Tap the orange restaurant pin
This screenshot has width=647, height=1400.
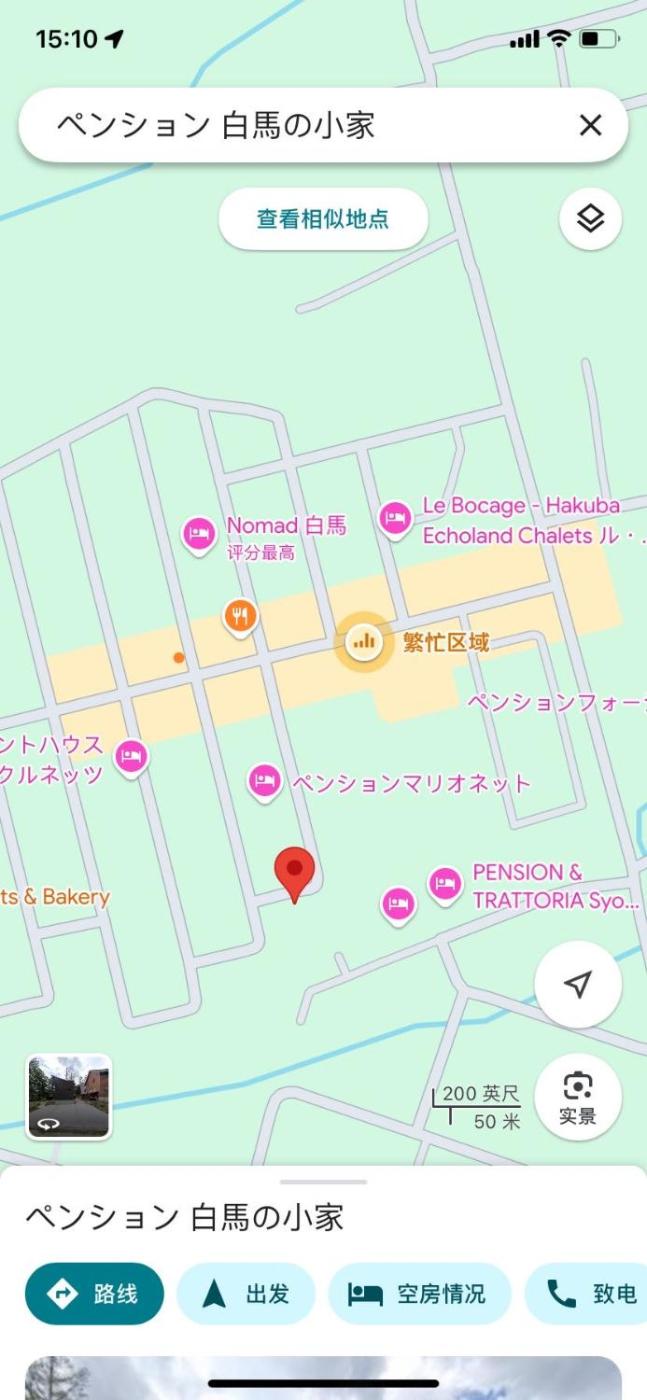[240, 616]
